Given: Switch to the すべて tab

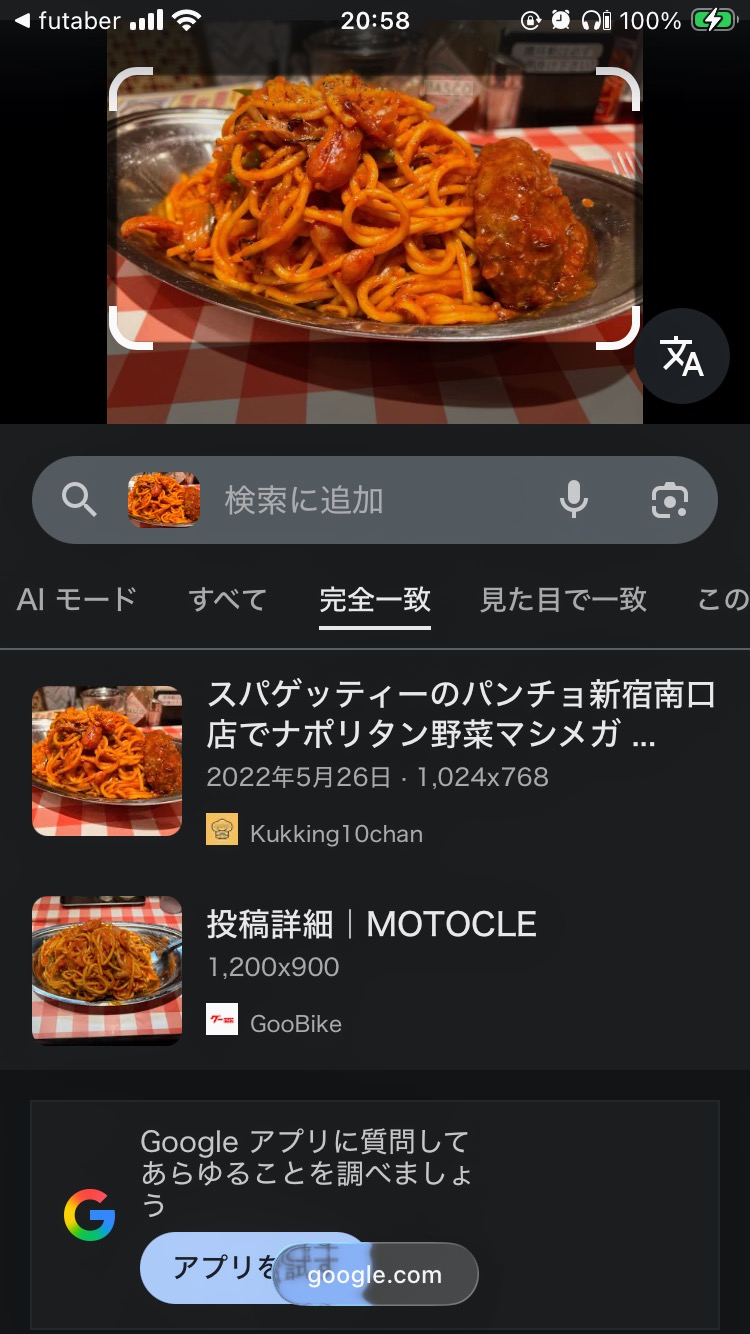Looking at the screenshot, I should pos(228,599).
